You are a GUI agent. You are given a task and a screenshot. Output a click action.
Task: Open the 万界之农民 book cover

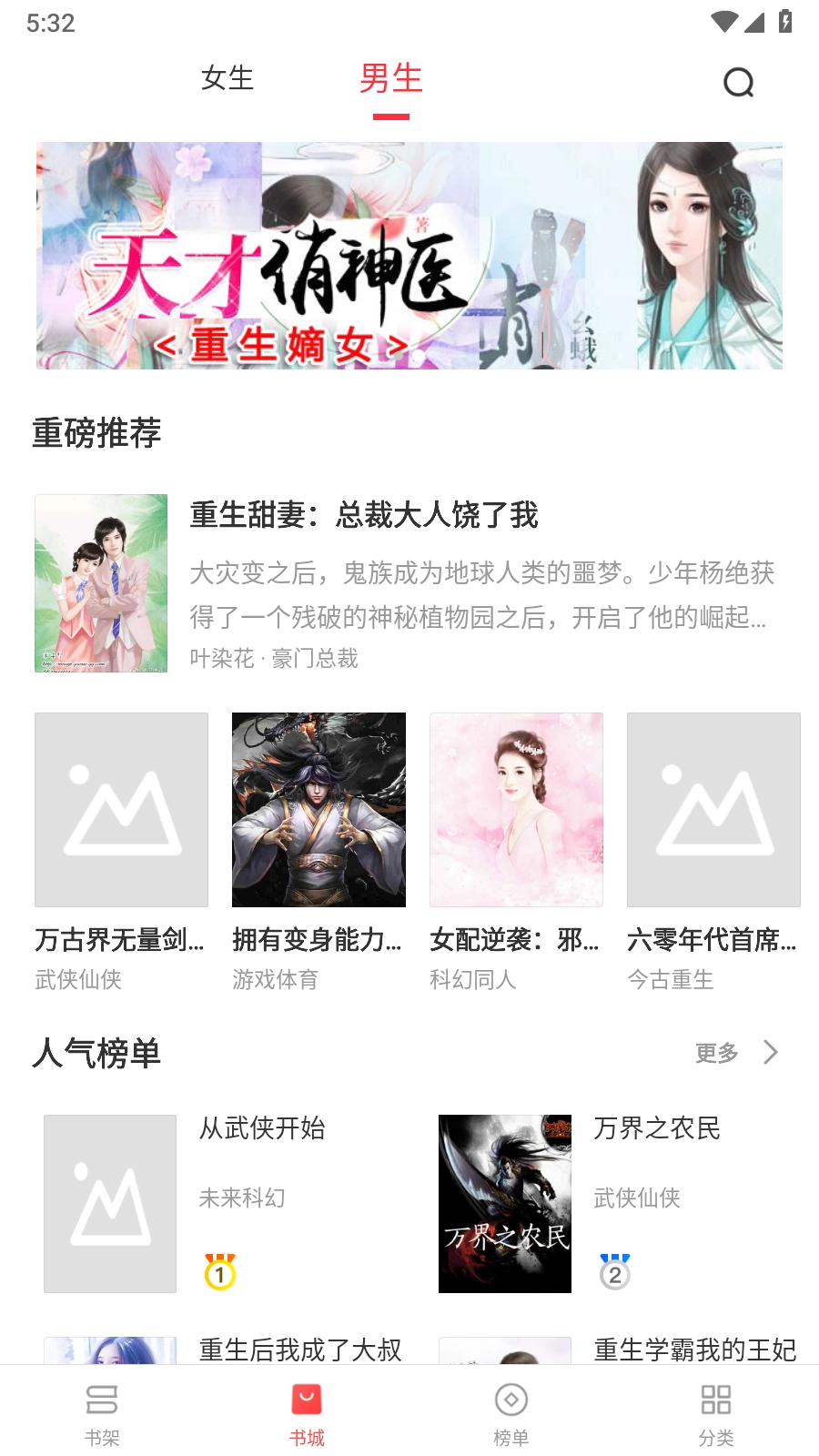tap(505, 1203)
